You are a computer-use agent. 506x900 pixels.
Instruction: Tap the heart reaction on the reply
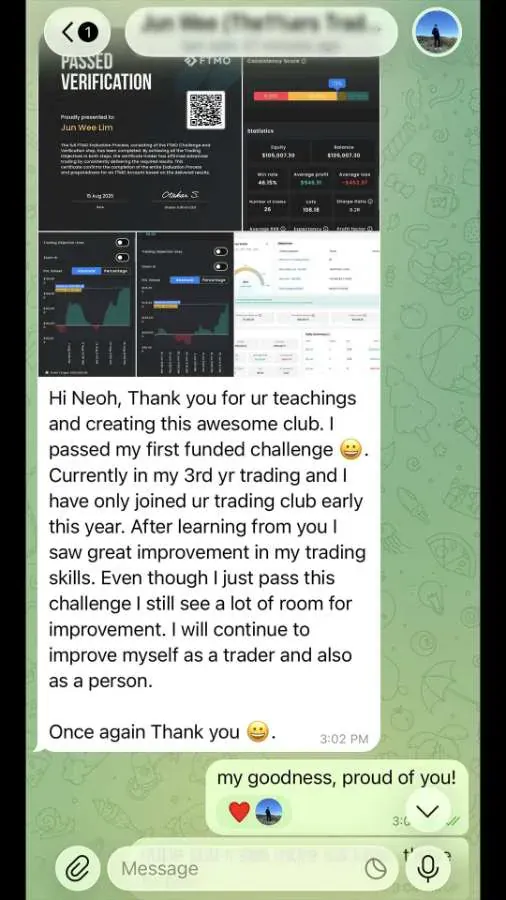(x=239, y=812)
